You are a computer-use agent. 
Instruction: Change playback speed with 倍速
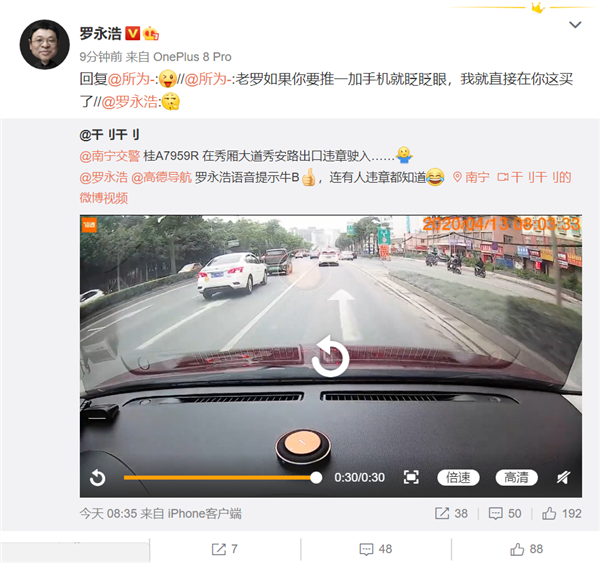459,478
